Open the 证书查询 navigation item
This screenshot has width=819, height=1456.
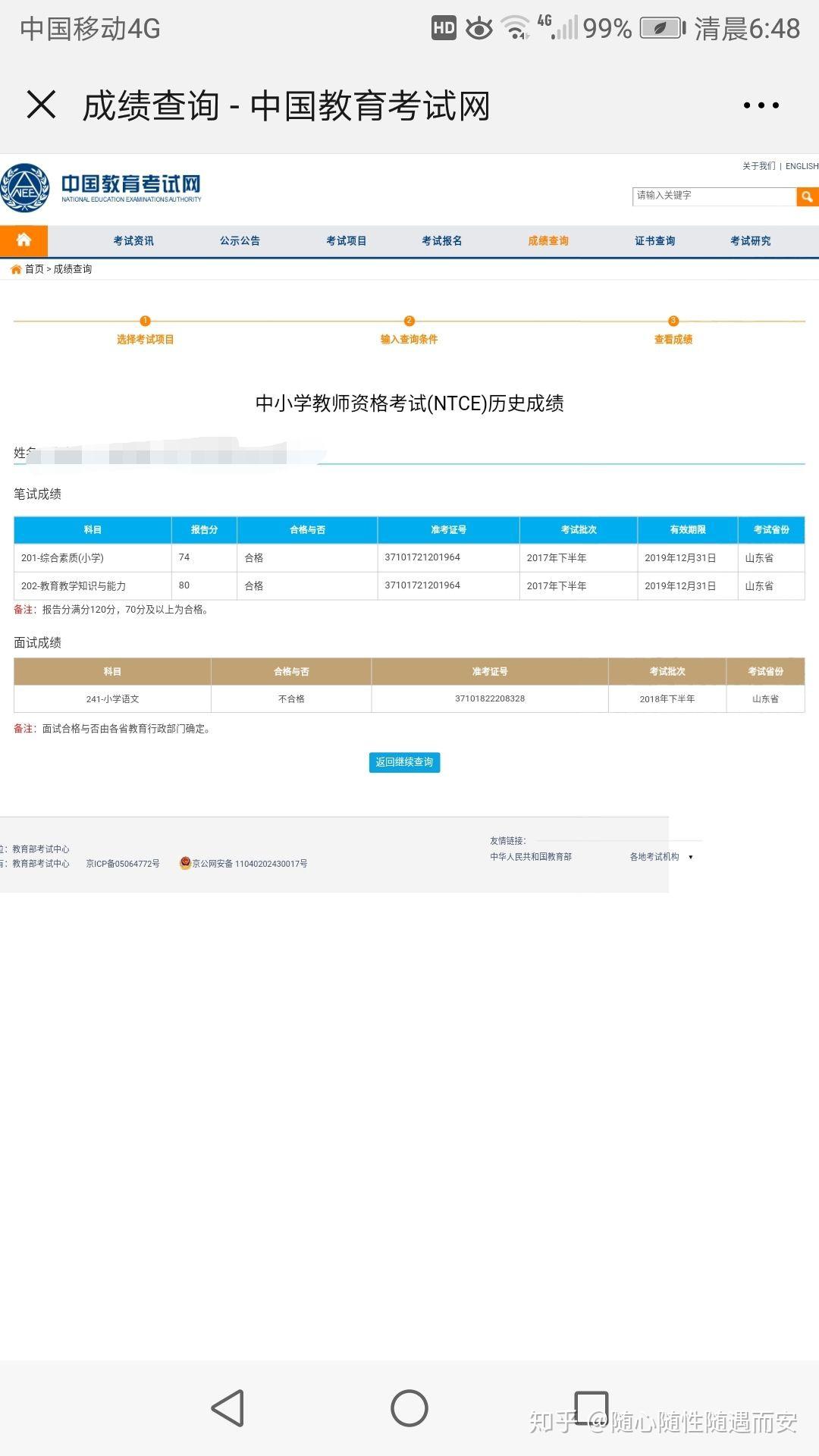coord(655,241)
